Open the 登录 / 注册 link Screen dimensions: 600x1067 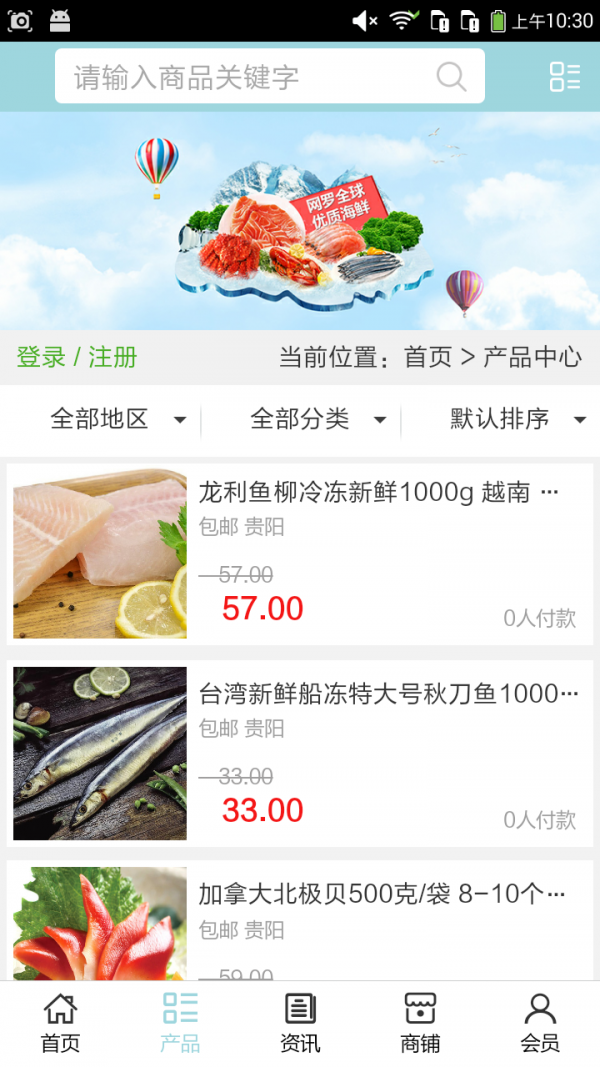77,357
